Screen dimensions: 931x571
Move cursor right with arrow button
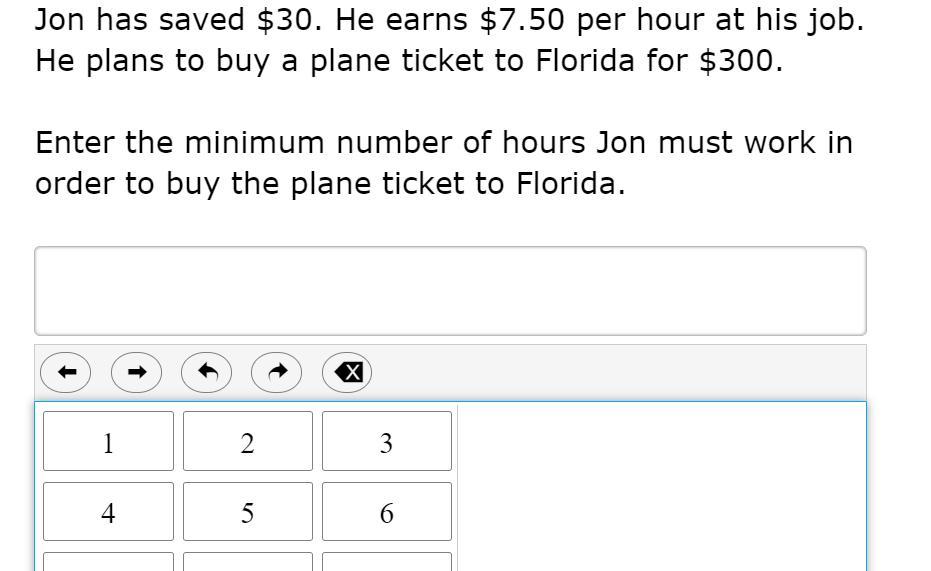137,372
